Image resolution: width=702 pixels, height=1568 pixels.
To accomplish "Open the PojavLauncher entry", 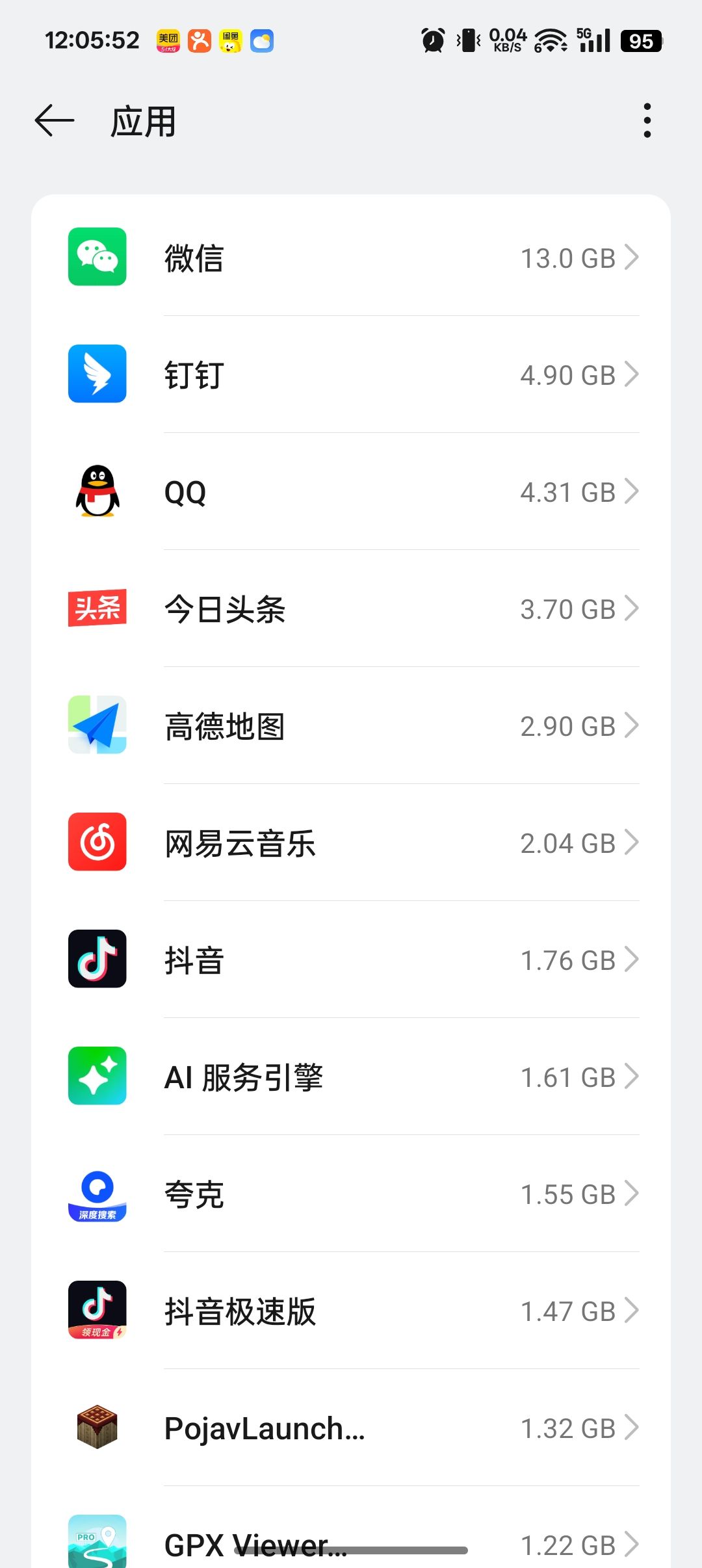I will pos(351,1428).
